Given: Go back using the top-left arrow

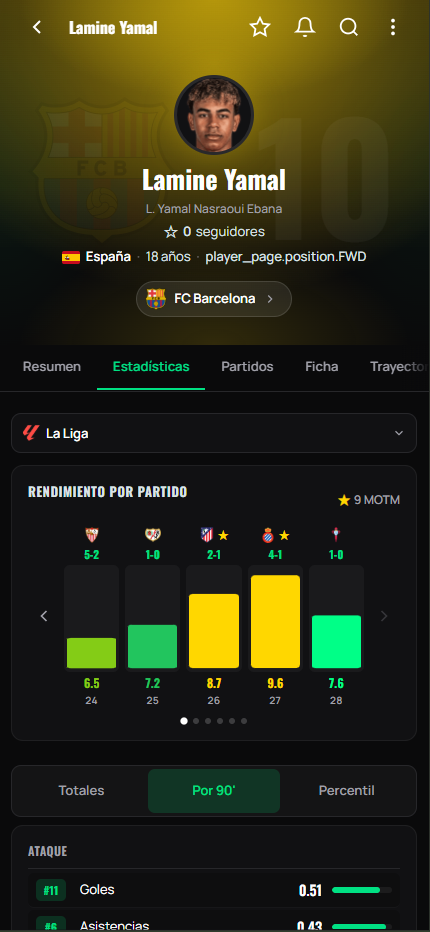Looking at the screenshot, I should click(37, 27).
